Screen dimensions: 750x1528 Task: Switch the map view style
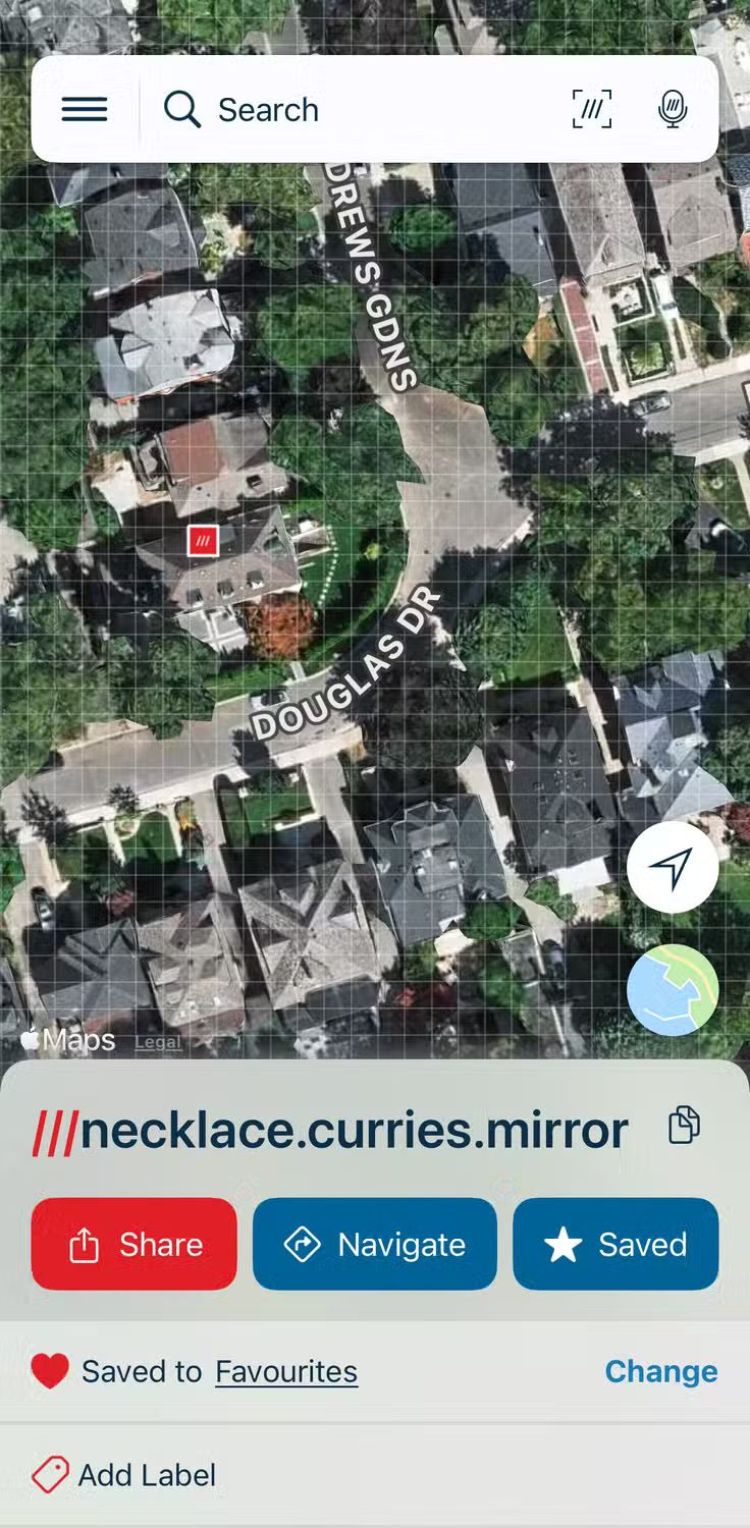pos(673,989)
